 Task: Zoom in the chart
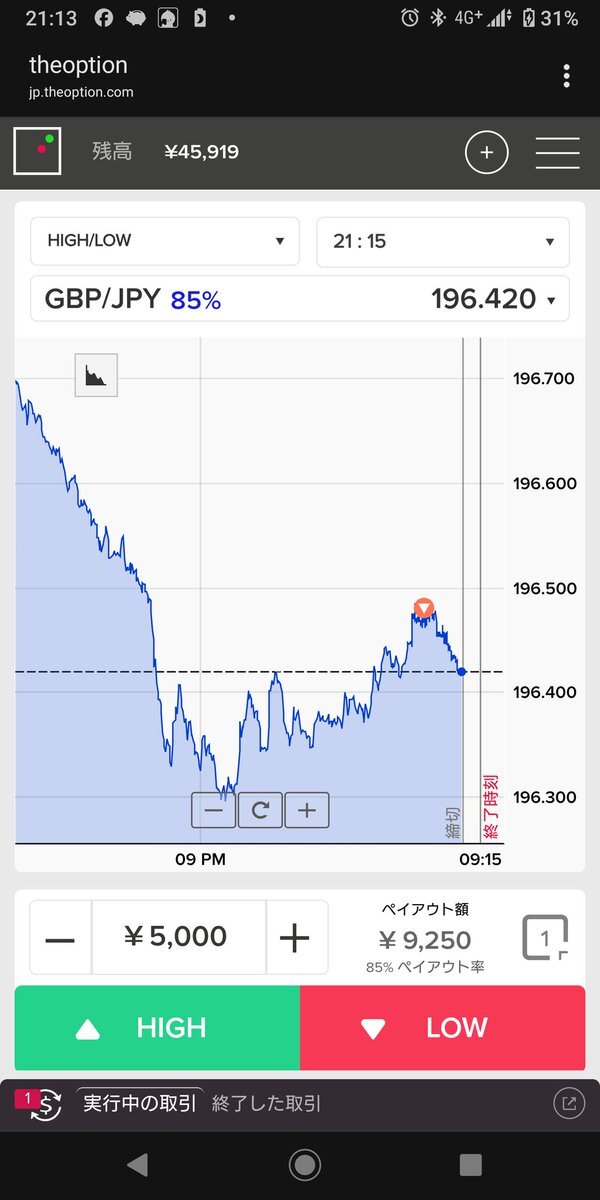(x=307, y=810)
